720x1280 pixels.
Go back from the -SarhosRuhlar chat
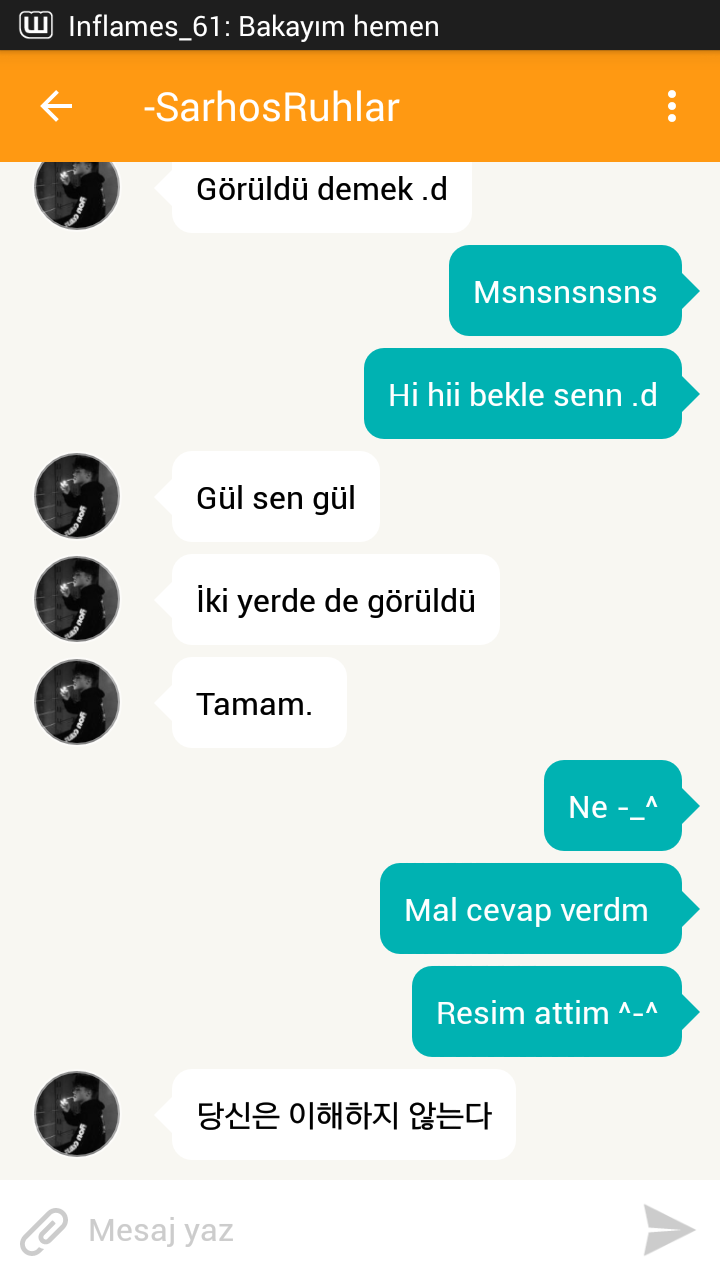pyautogui.click(x=56, y=107)
